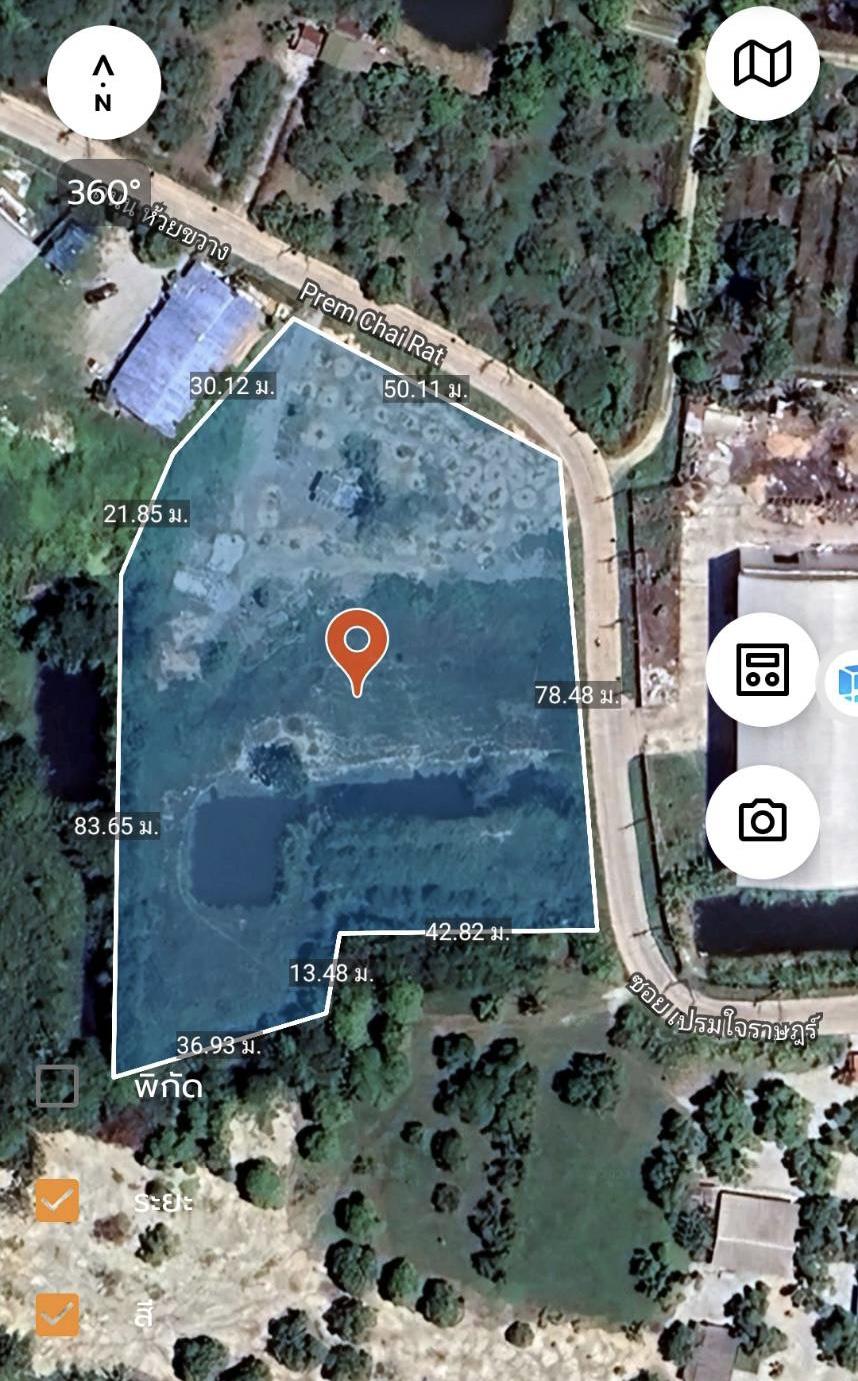The height and width of the screenshot is (1381, 858).
Task: Uncheck the สี color checkbox
Action: (57, 1315)
